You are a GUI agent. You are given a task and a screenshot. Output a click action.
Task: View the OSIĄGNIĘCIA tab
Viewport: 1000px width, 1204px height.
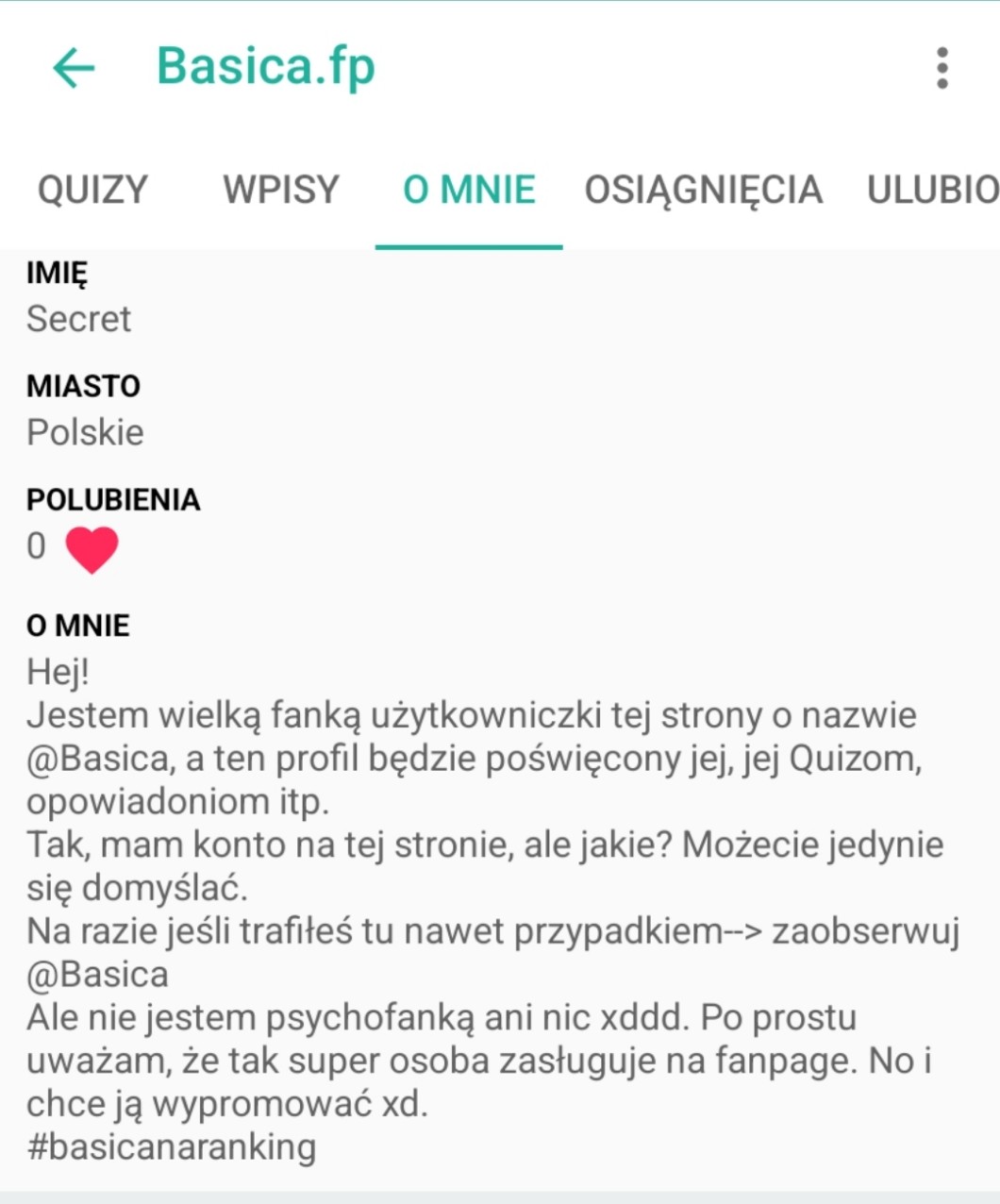pyautogui.click(x=703, y=190)
